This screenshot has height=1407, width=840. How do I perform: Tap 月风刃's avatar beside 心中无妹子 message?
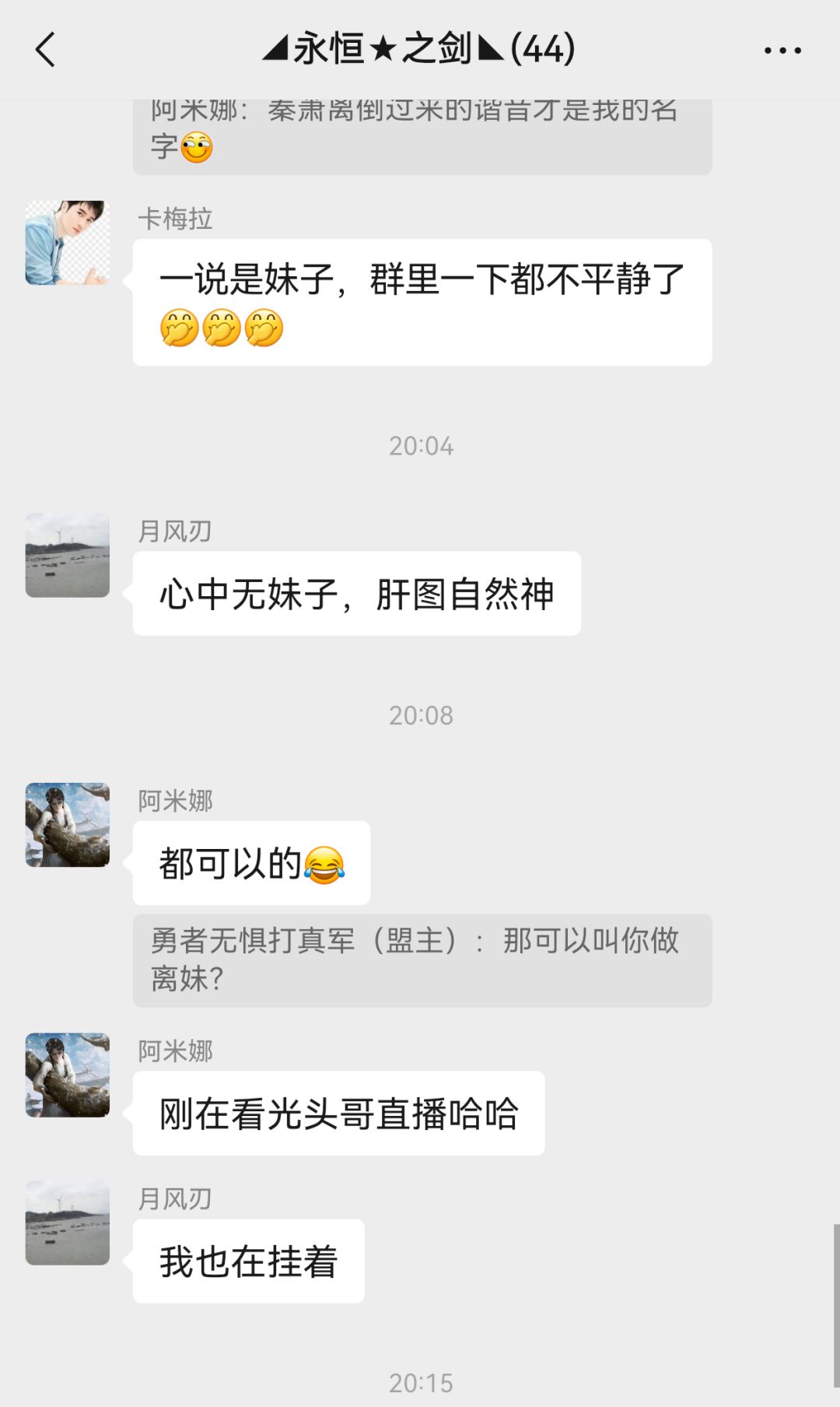coord(68,555)
